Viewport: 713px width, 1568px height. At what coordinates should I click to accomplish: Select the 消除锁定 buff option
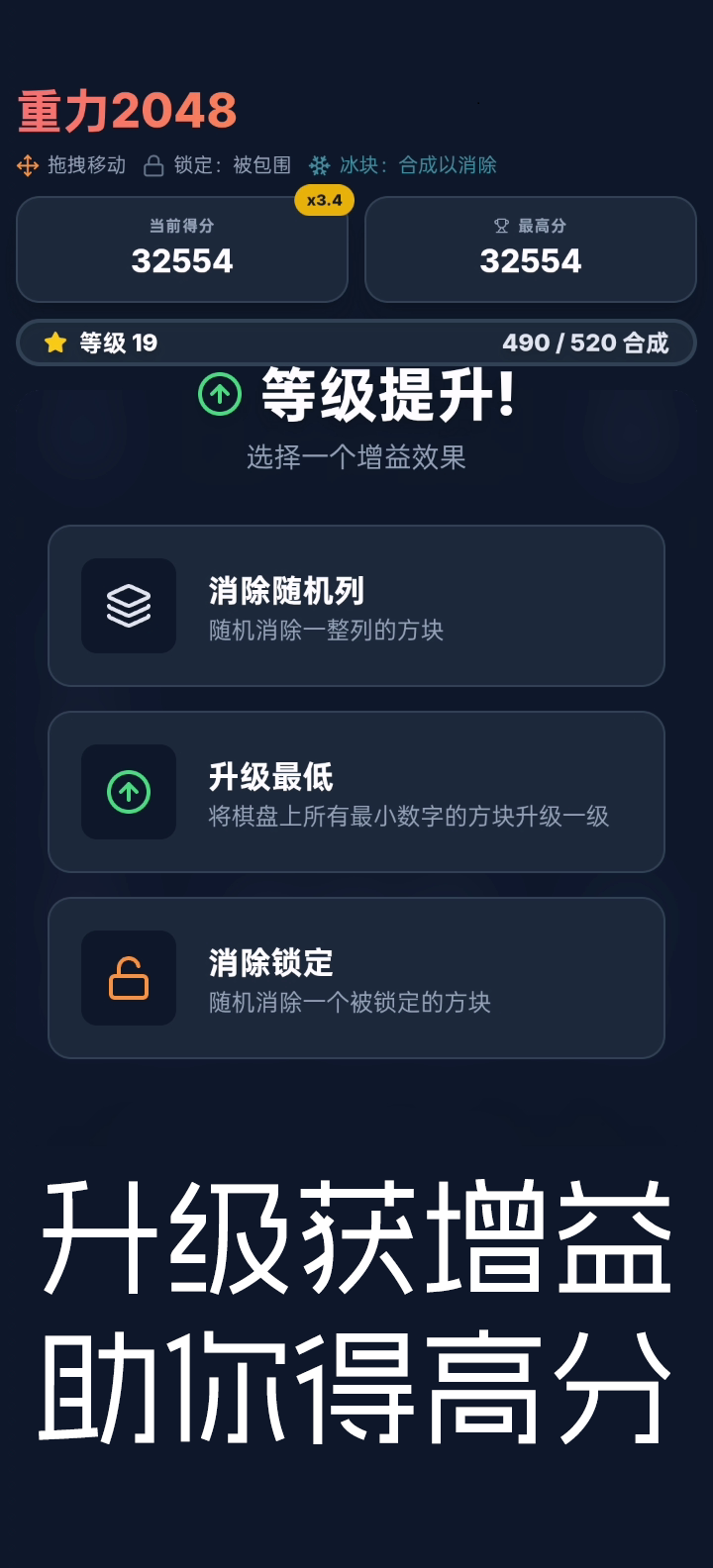(x=356, y=977)
